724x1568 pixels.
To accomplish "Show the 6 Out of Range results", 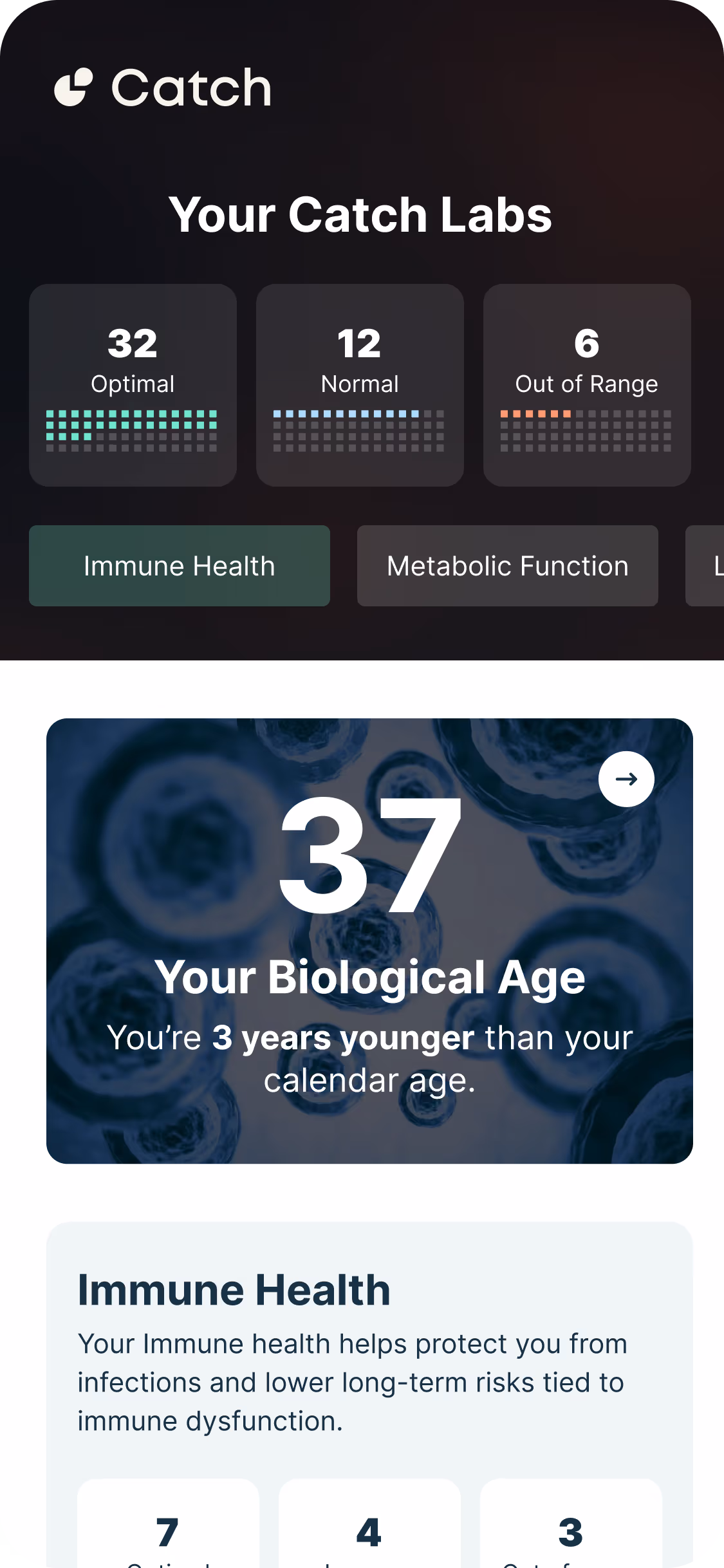I will pos(587,385).
